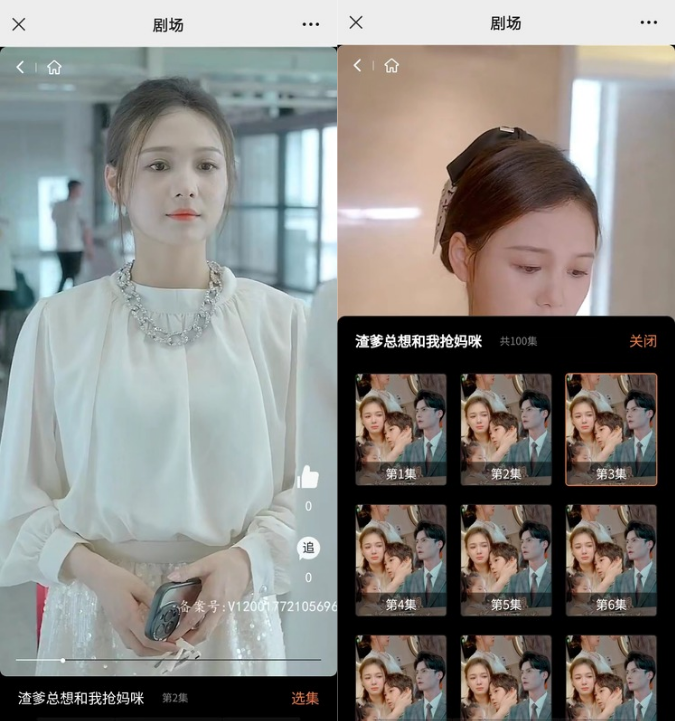675x721 pixels.
Task: Jump to episode 第6集
Action: pos(611,560)
